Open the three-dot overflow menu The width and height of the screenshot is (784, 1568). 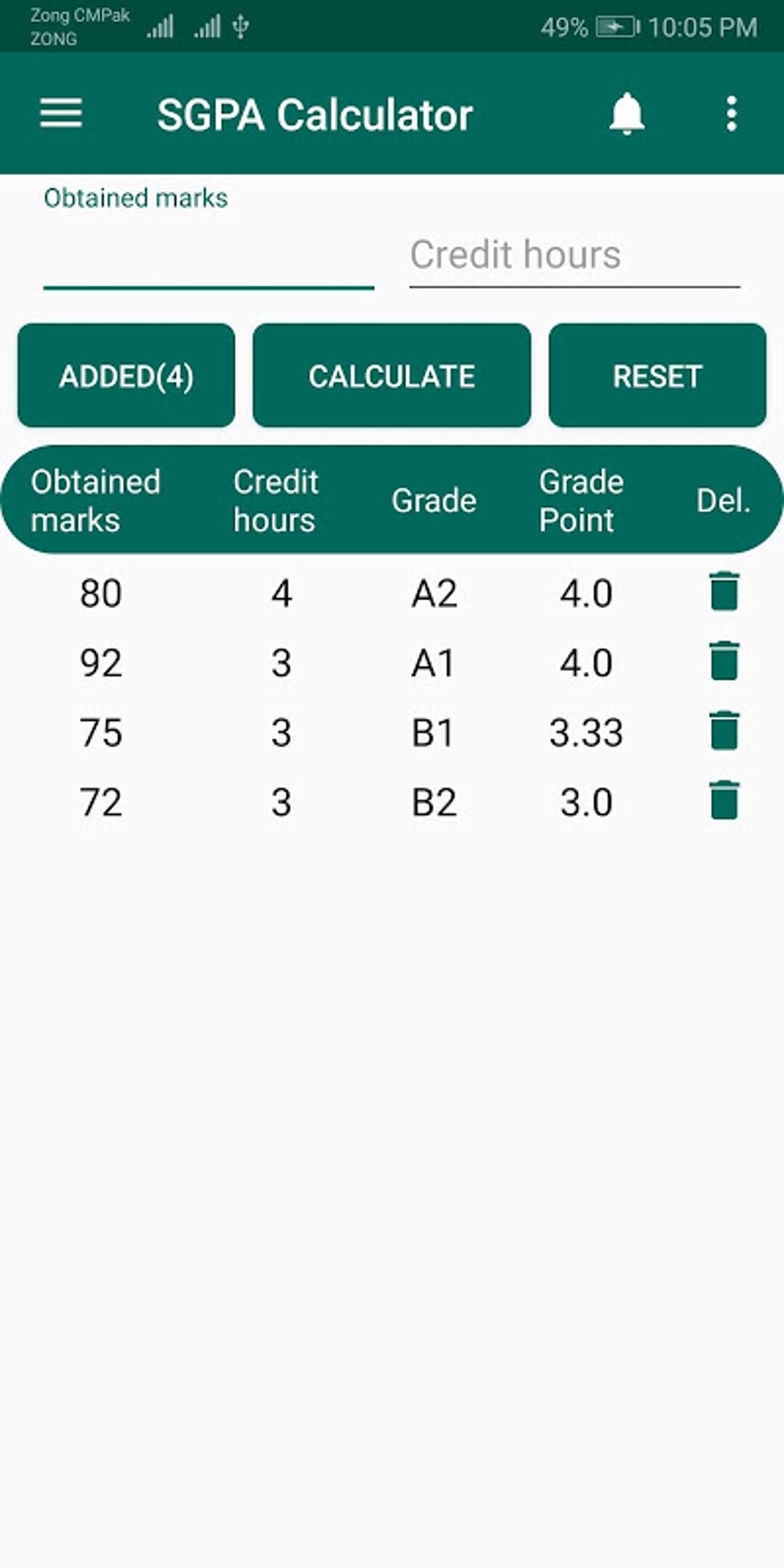[x=731, y=114]
